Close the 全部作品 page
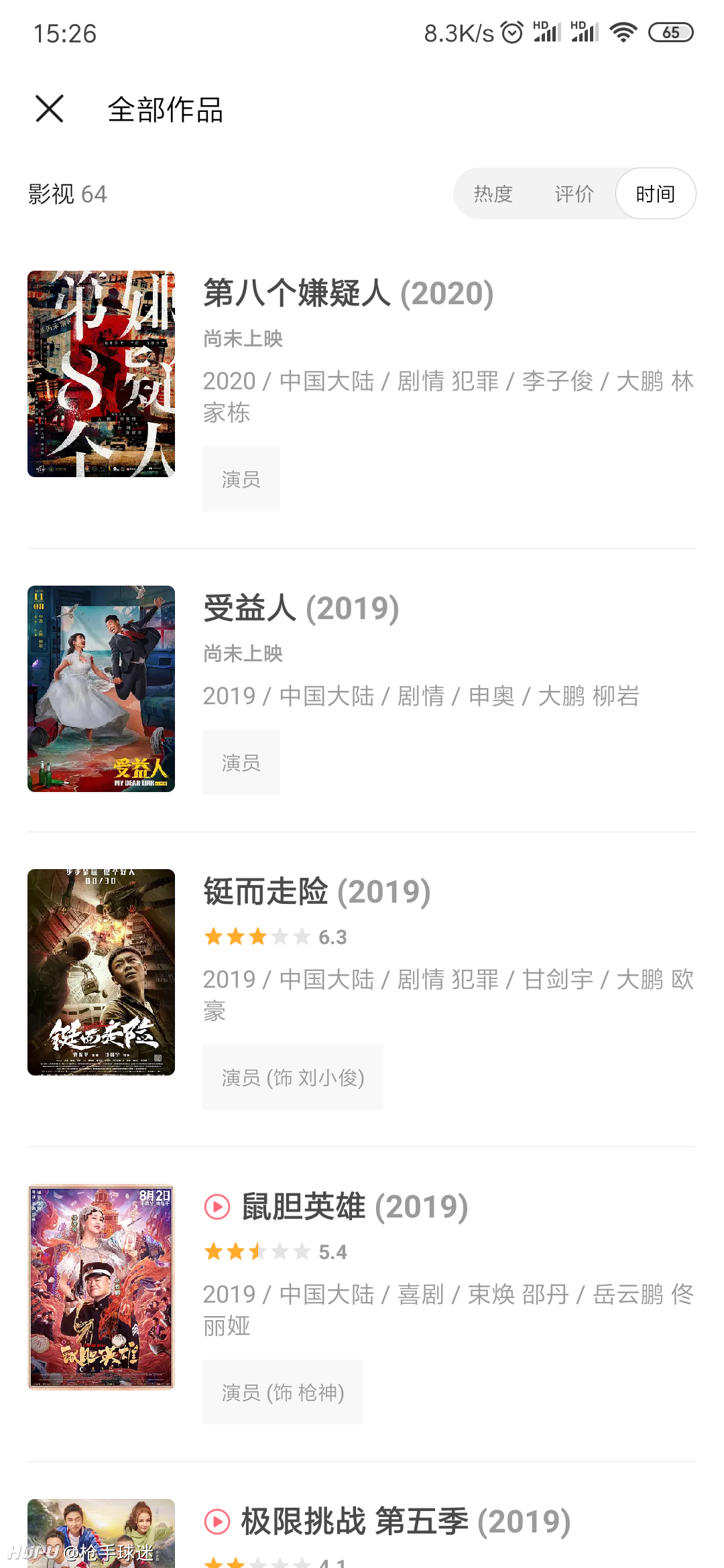This screenshot has height=1568, width=724. pyautogui.click(x=50, y=109)
